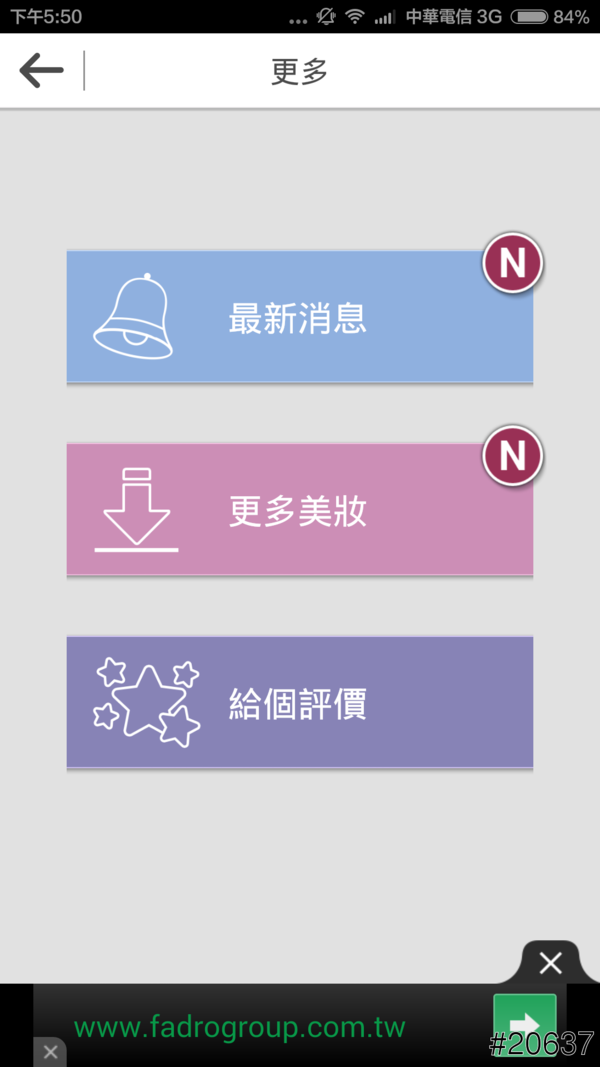Close the ad via small corner X
The width and height of the screenshot is (600, 1067).
tap(50, 1052)
